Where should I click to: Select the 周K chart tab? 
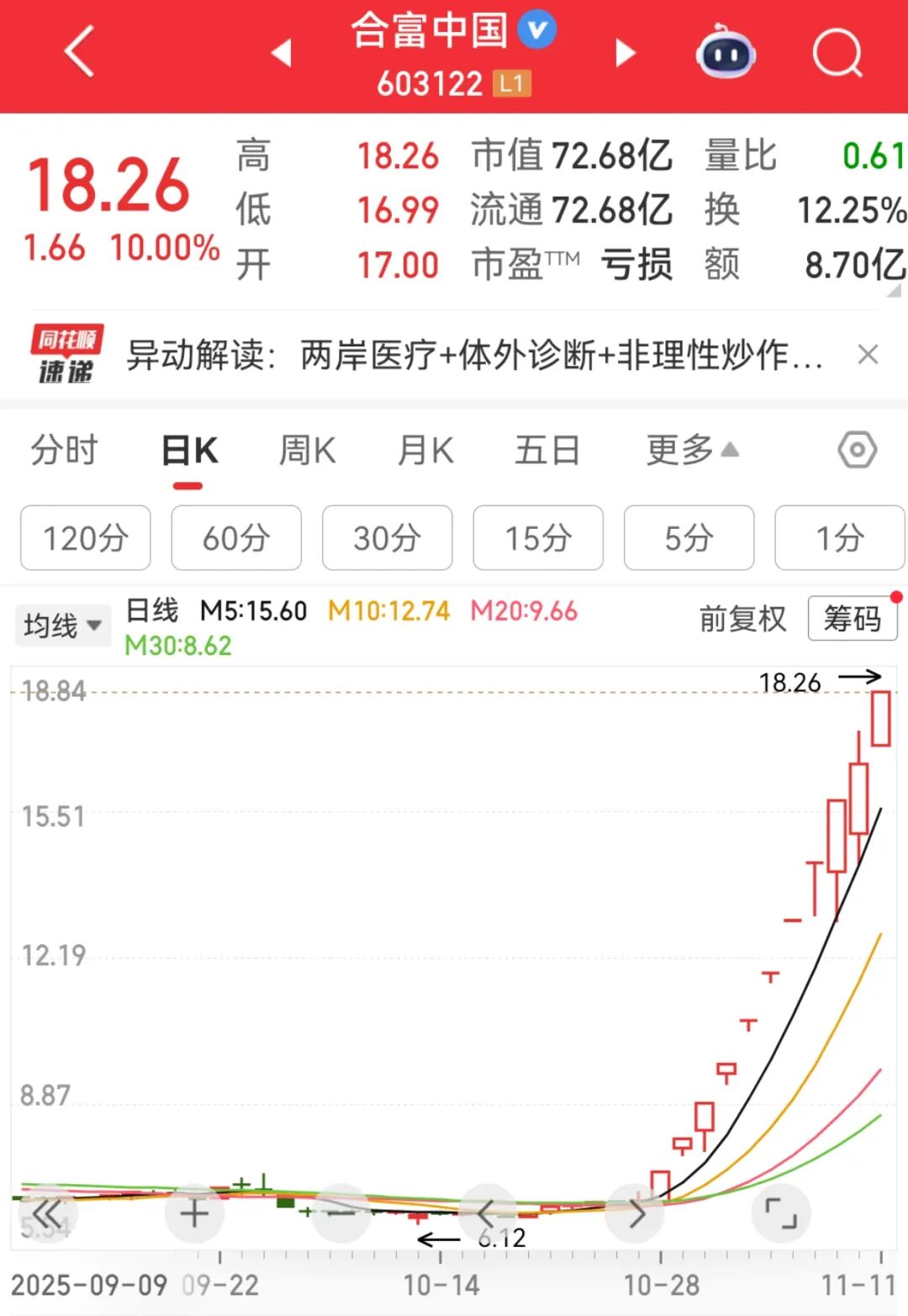[308, 451]
